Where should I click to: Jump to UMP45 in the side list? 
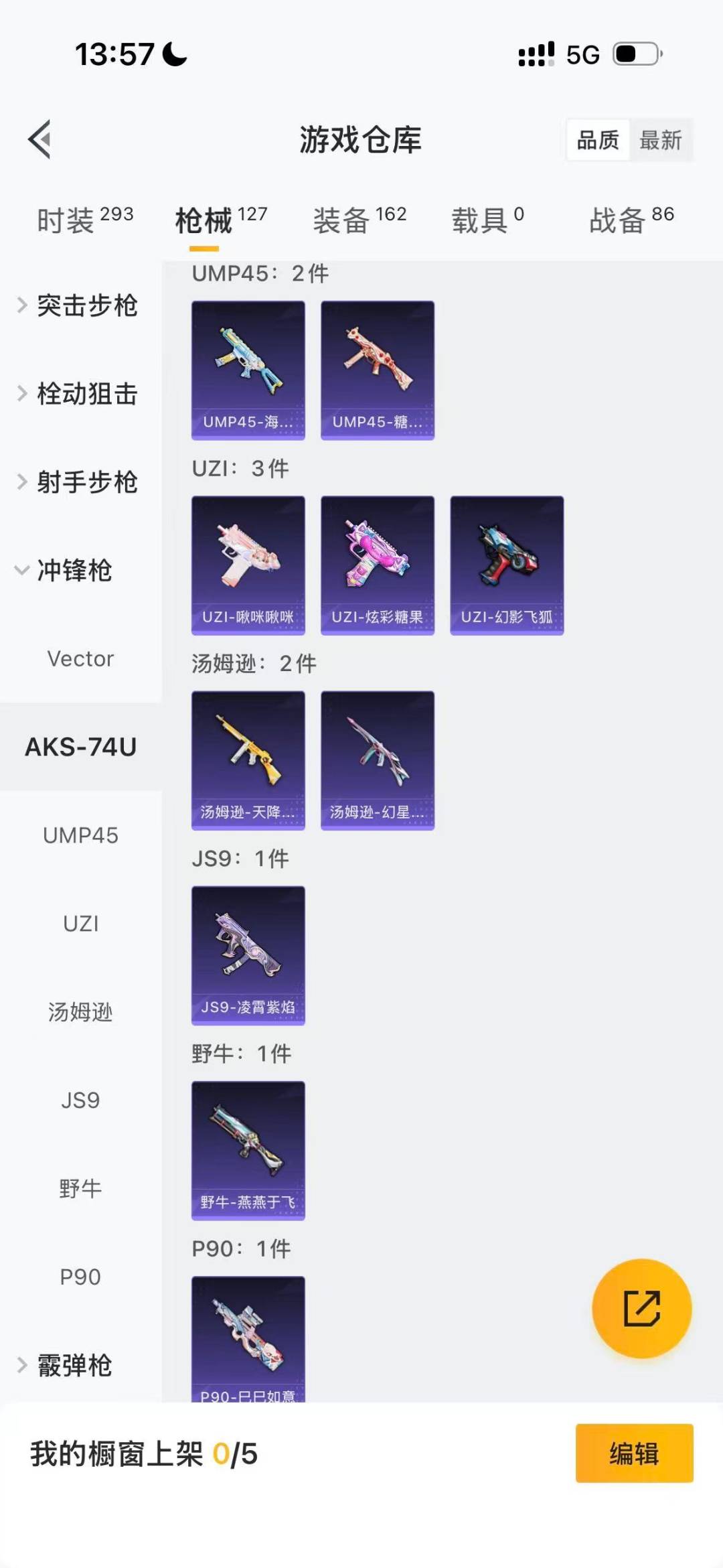[80, 835]
